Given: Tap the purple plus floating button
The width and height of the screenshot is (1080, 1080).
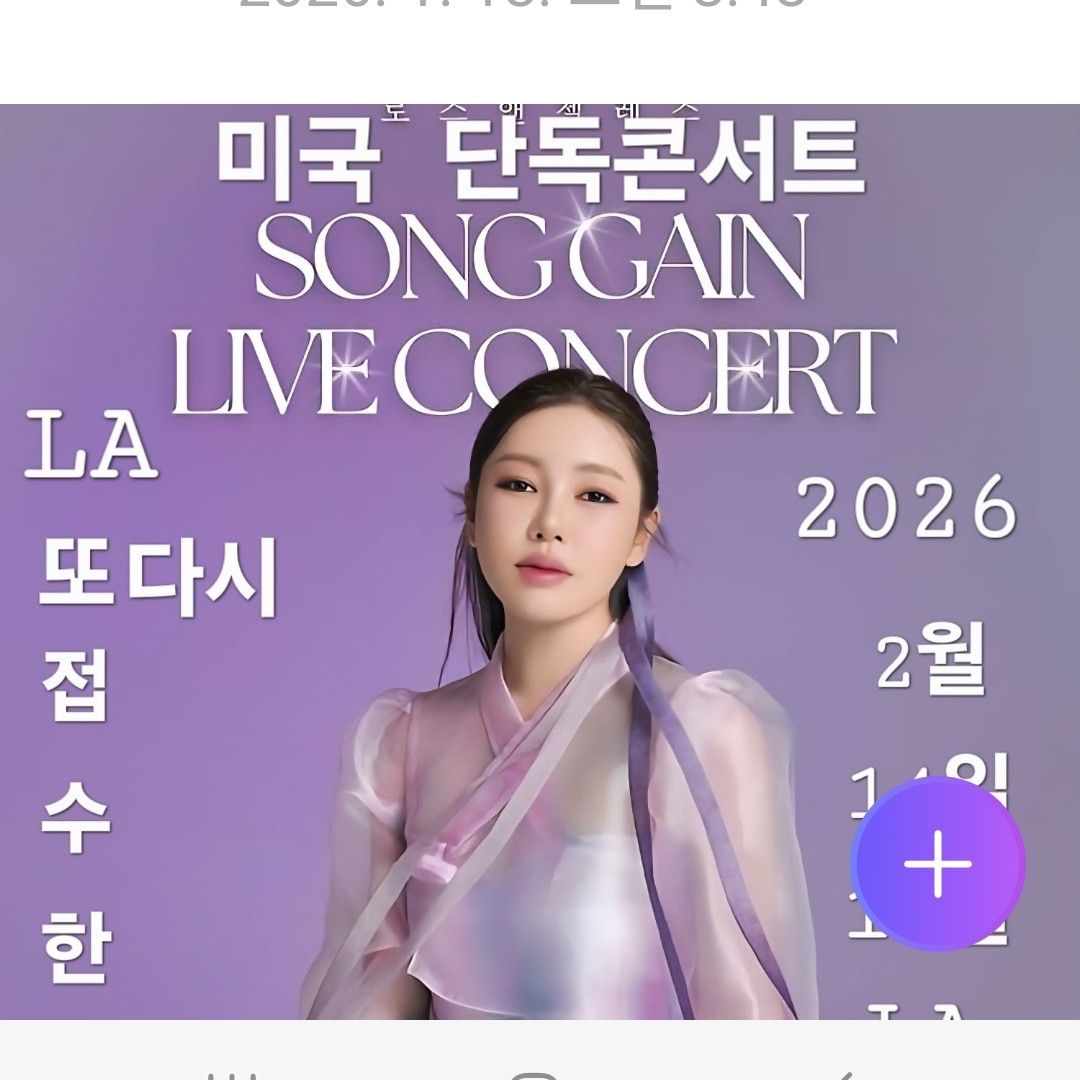Looking at the screenshot, I should [937, 864].
